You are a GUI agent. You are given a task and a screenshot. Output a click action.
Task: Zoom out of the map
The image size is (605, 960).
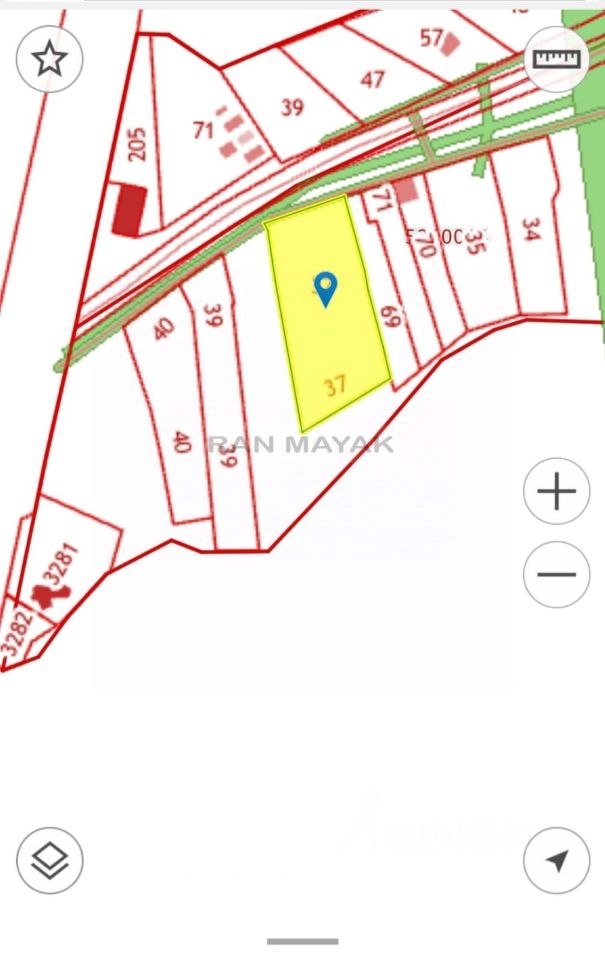tap(556, 574)
